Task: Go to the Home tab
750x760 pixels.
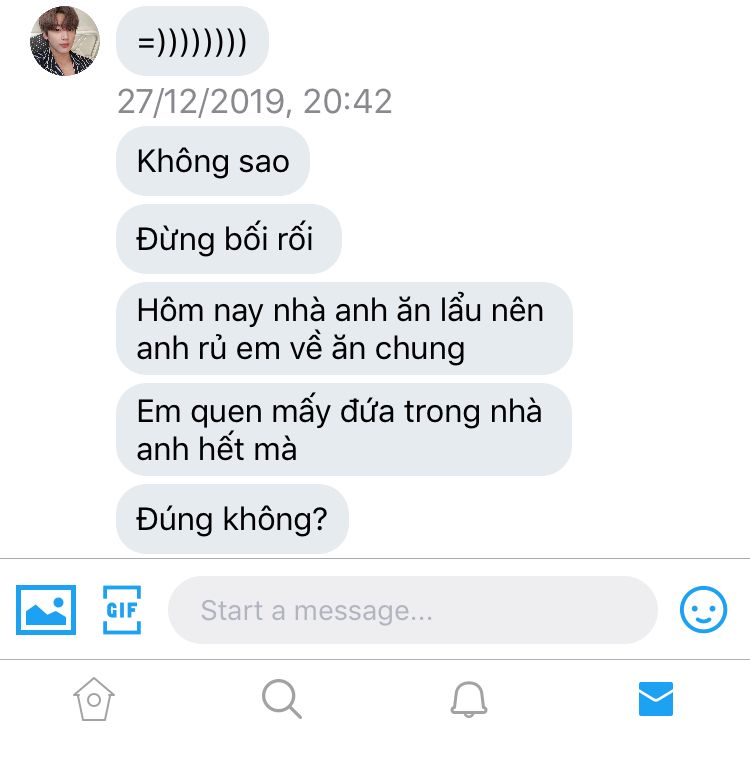Action: 94,699
